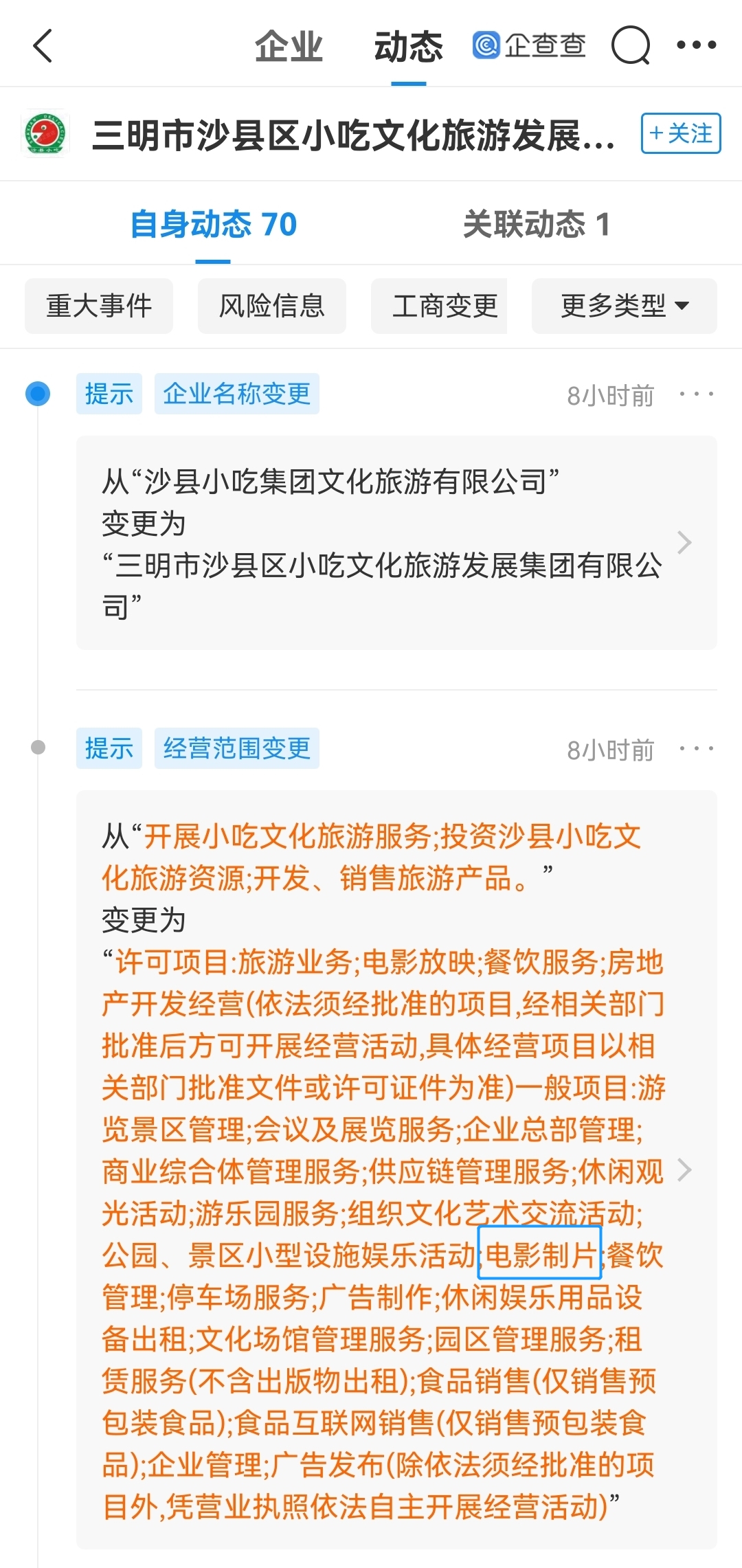This screenshot has width=742, height=1568.
Task: Switch to 自身动态 70 tab
Action: (213, 224)
